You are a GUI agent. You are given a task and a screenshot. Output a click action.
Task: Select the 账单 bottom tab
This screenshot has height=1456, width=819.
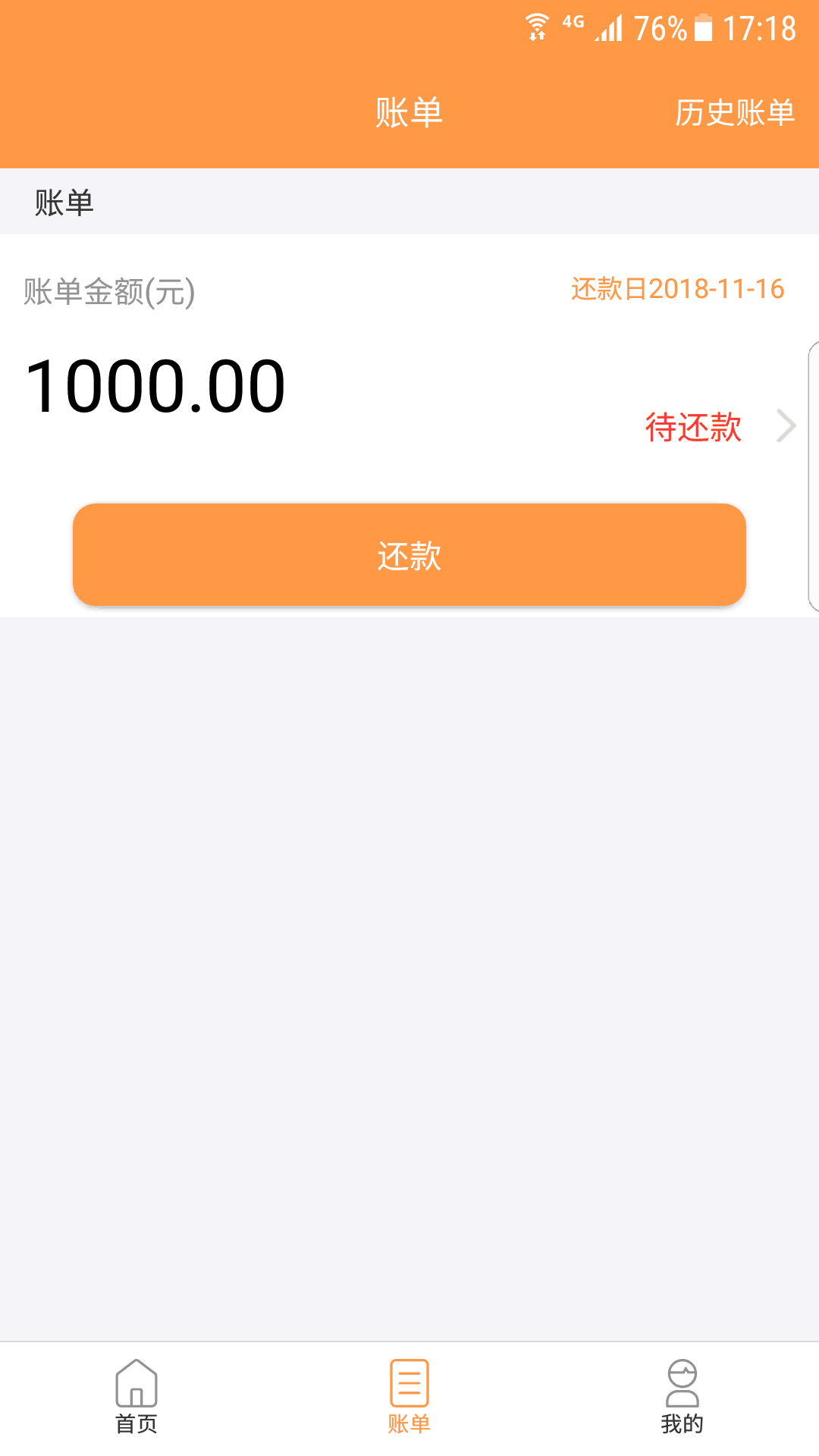coord(409,1397)
